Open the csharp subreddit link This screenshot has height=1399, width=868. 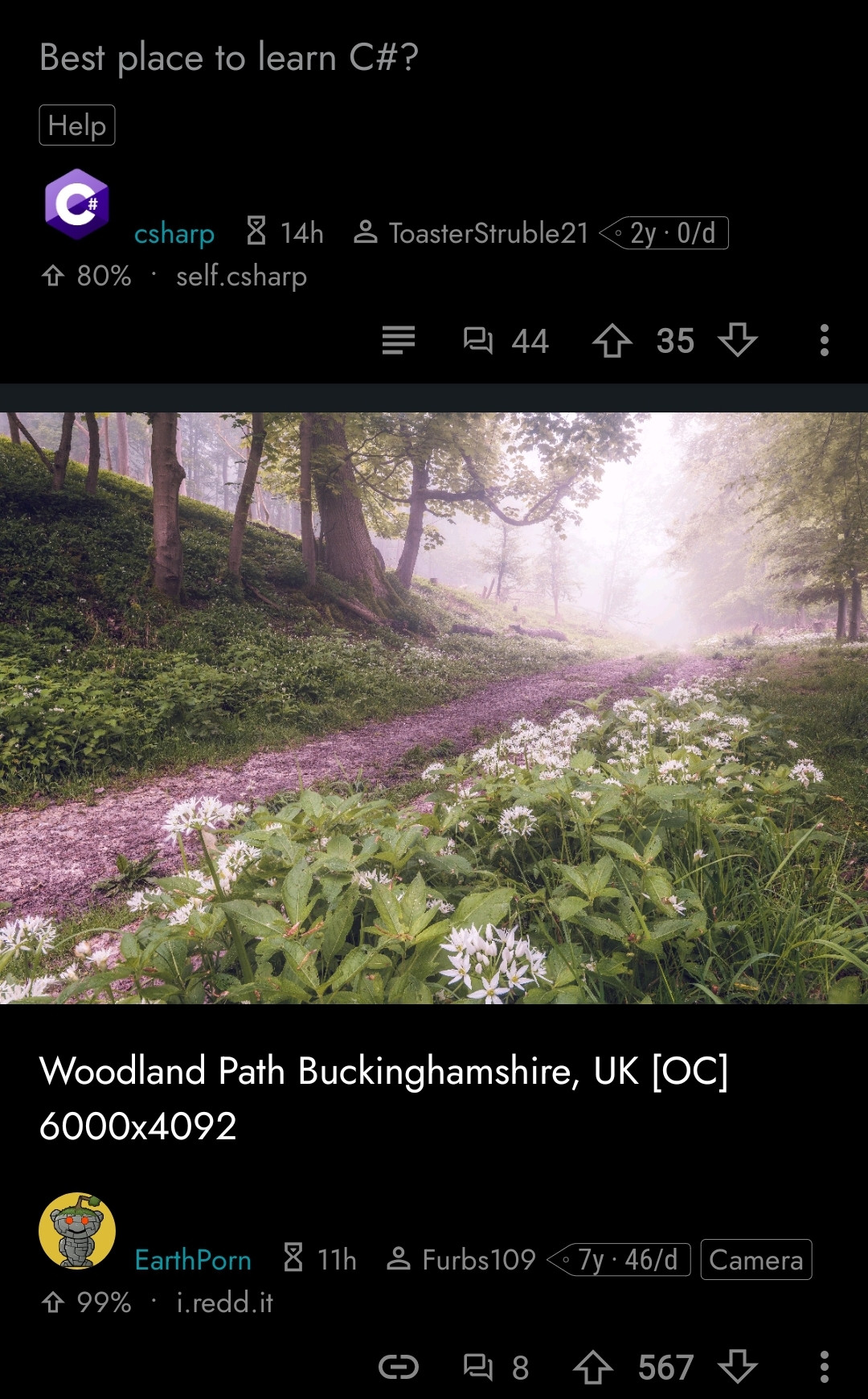174,233
